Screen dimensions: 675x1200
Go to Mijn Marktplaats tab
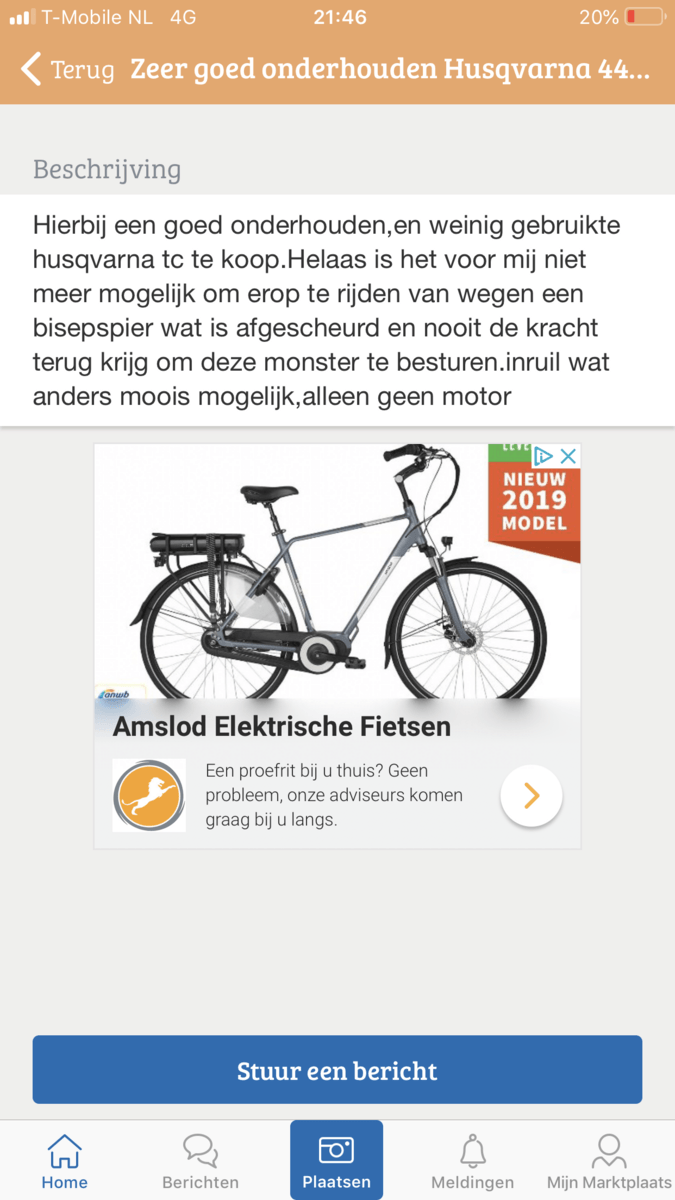pyautogui.click(x=608, y=1161)
